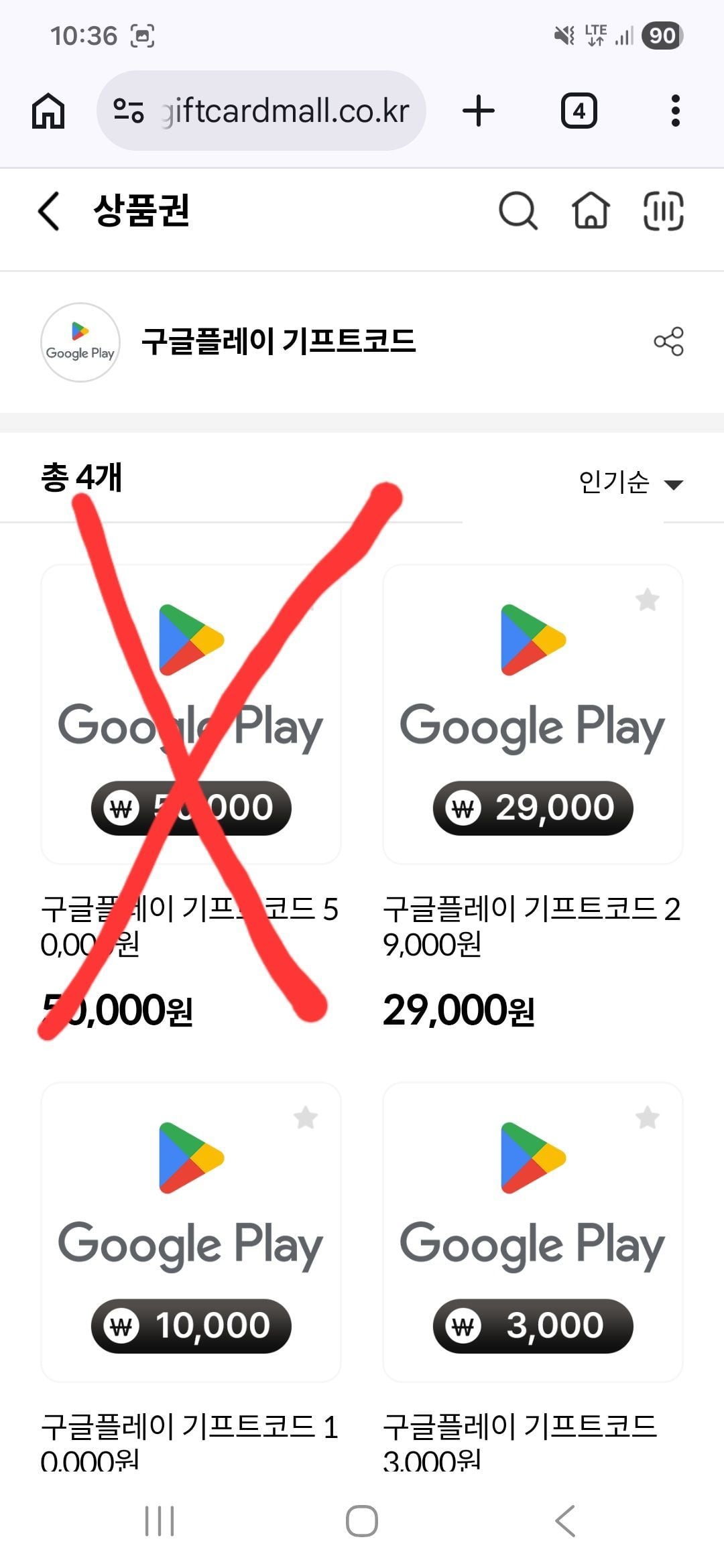Go back from the 상품권 page
The width and height of the screenshot is (724, 1568).
point(49,212)
